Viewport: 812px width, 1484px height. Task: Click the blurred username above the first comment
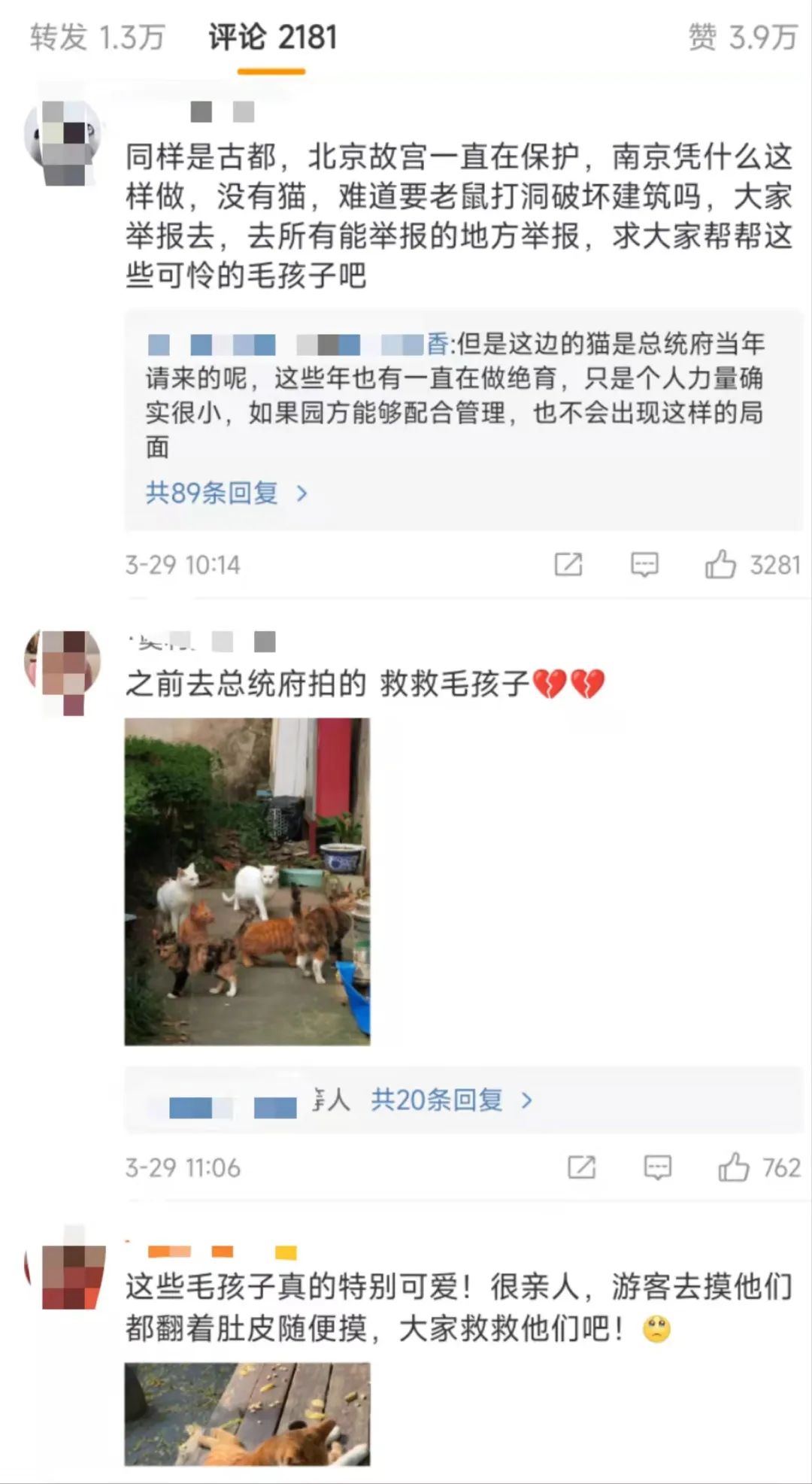click(218, 111)
